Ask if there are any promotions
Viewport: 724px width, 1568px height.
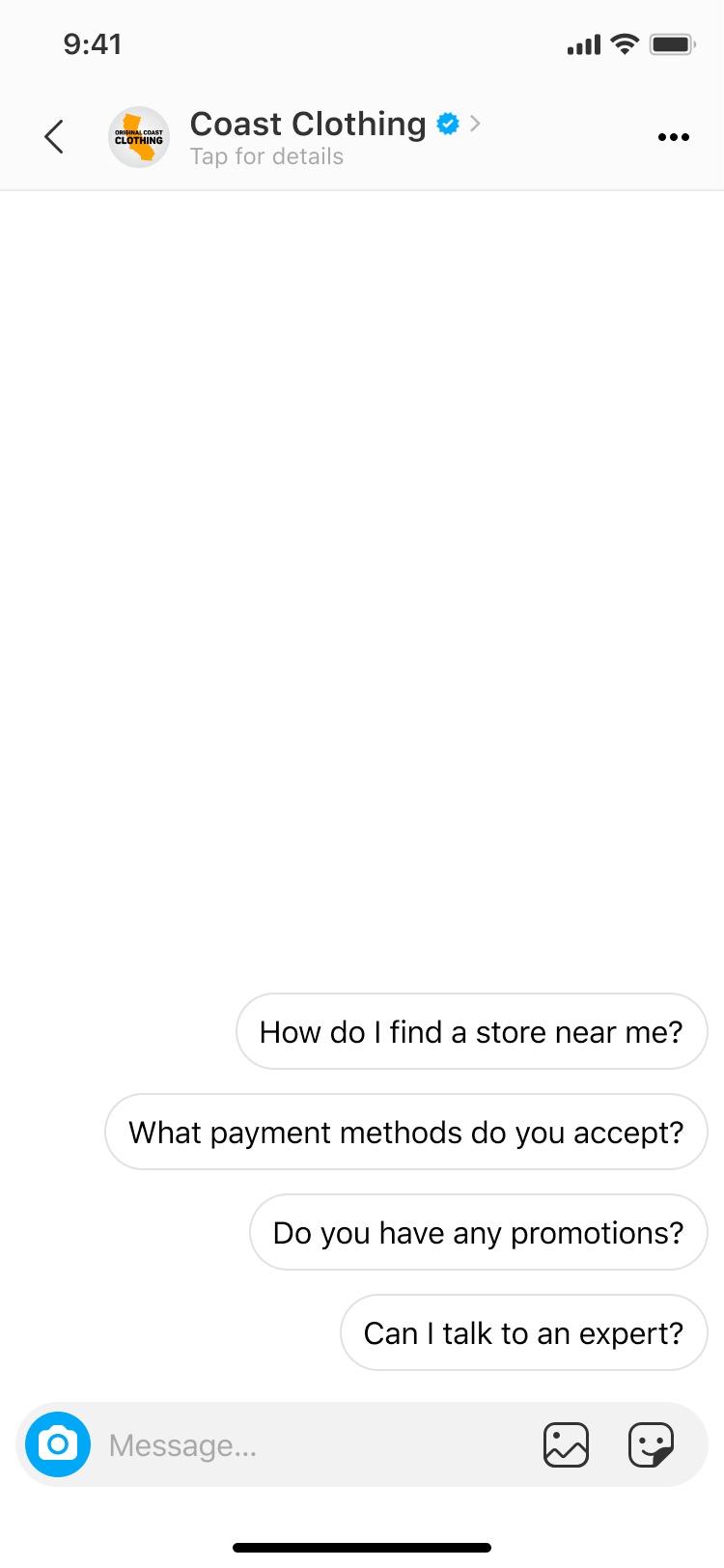478,1233
